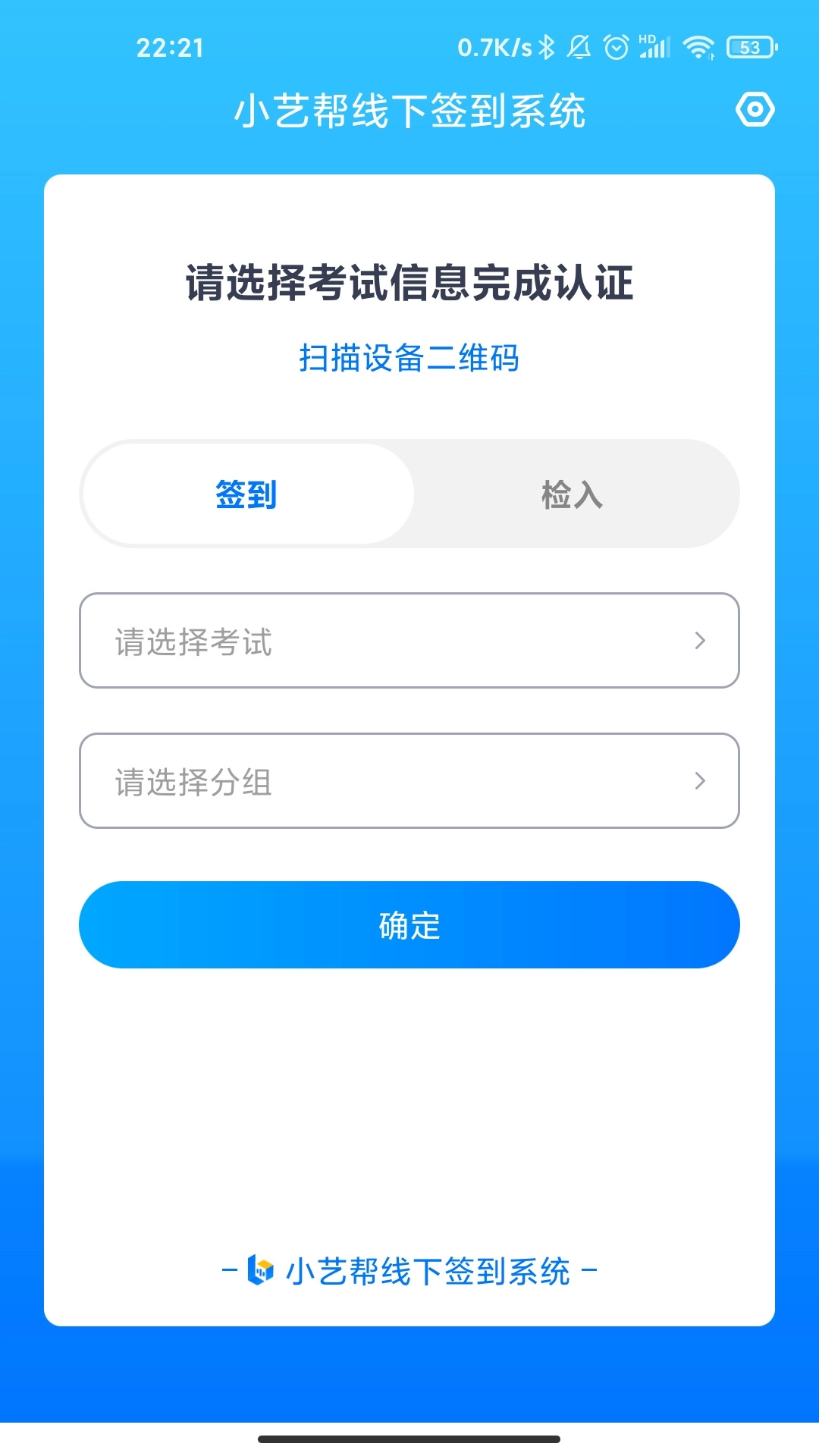Open the settings gear icon
The height and width of the screenshot is (1456, 819).
755,111
